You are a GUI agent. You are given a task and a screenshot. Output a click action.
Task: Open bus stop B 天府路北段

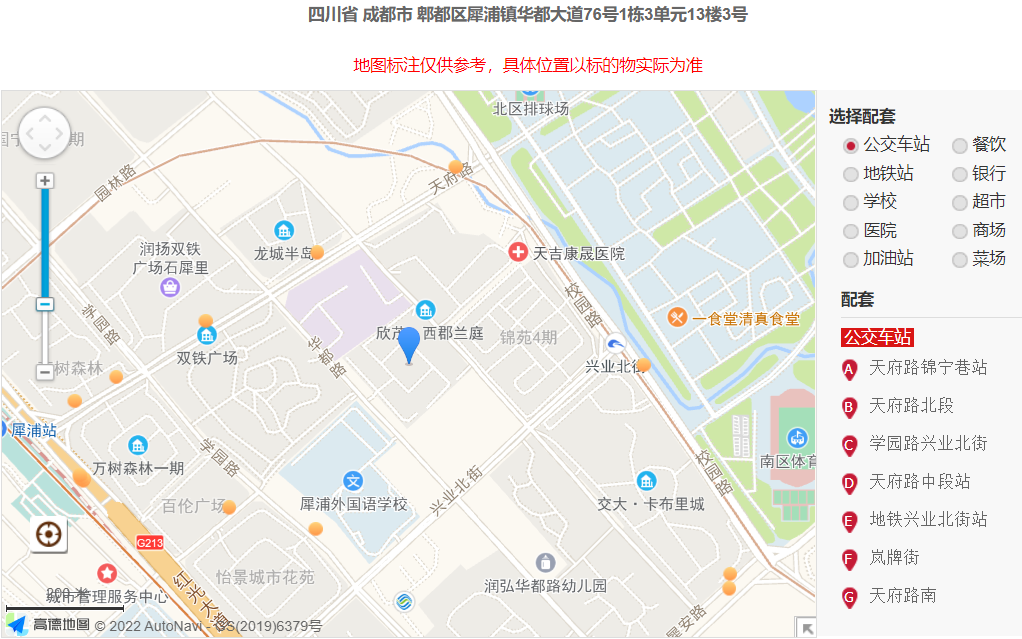pyautogui.click(x=911, y=406)
